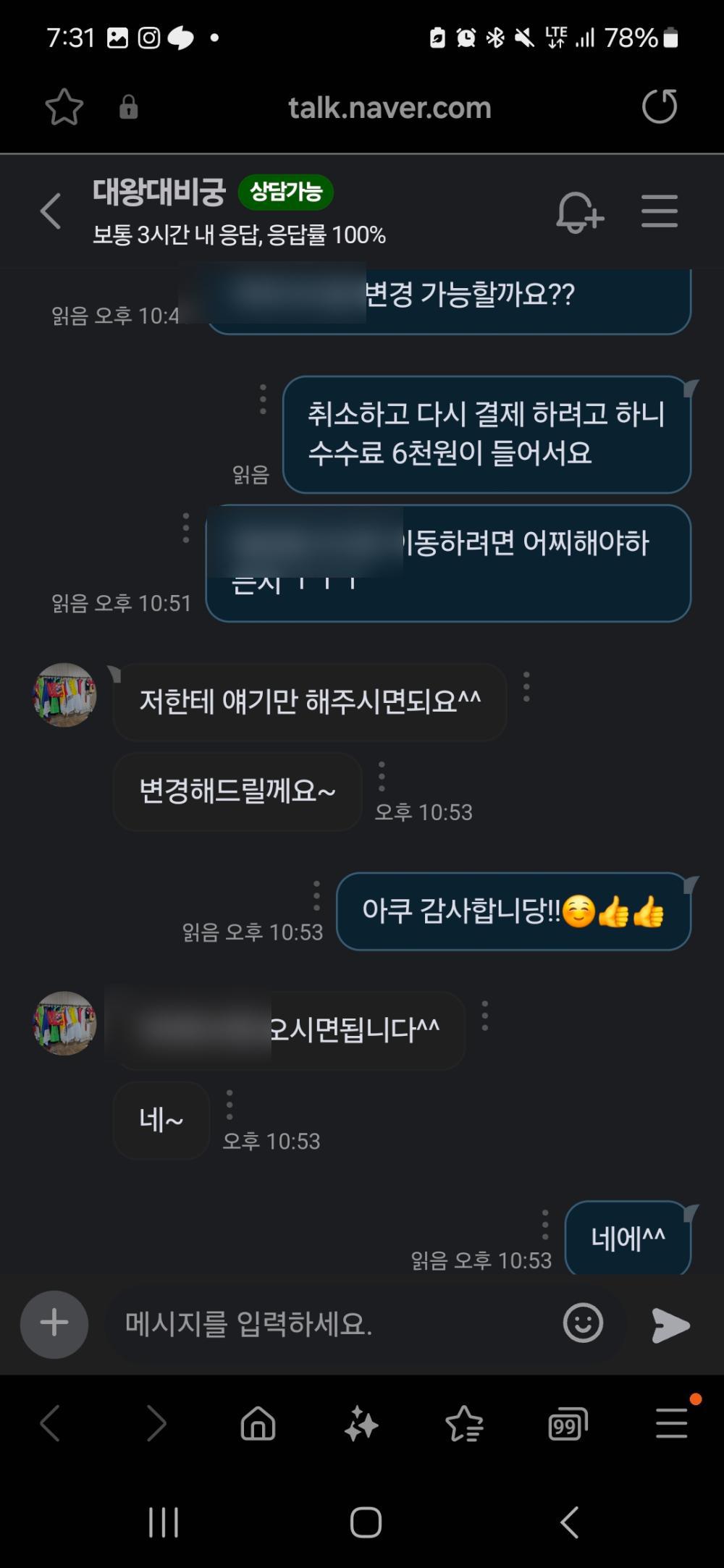Send the message with the arrow icon
This screenshot has width=724, height=1568.
[x=670, y=1325]
